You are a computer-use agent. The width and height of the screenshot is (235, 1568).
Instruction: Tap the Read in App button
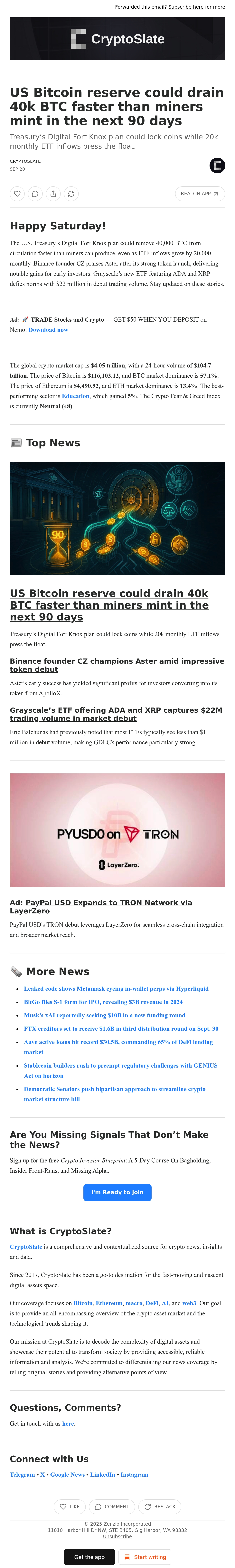point(200,194)
